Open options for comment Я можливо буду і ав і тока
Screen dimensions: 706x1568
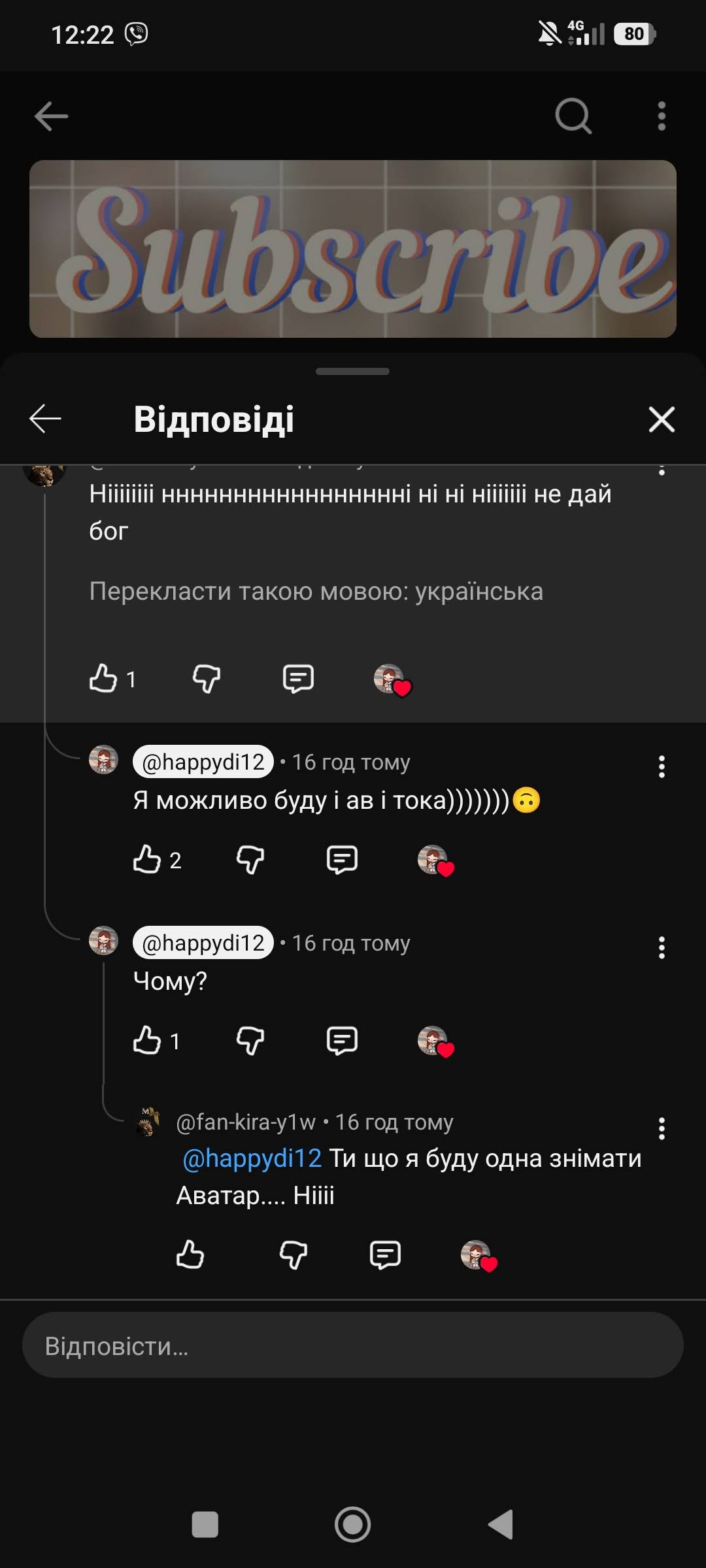[662, 766]
